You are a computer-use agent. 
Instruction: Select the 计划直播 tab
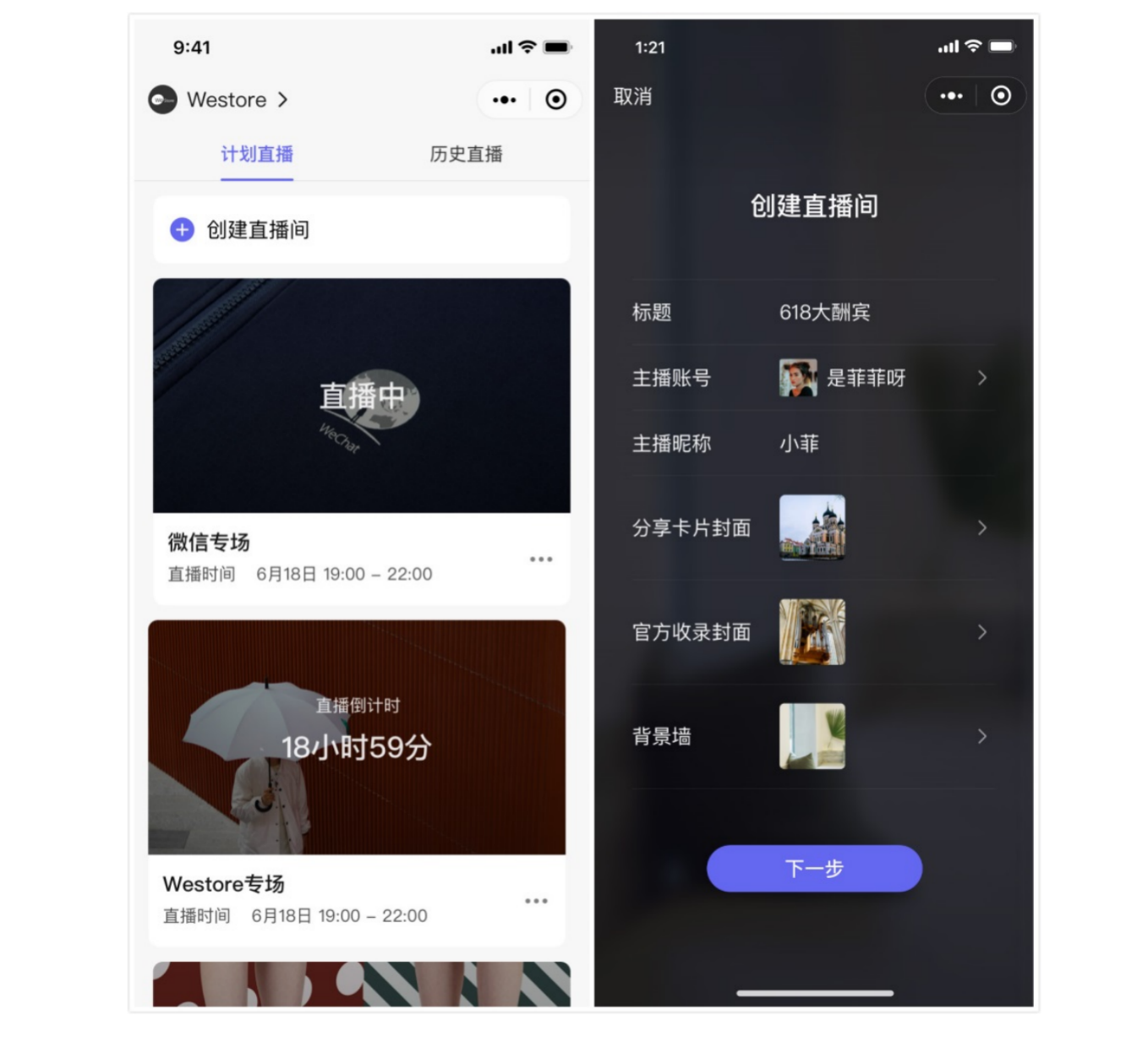pos(257,154)
